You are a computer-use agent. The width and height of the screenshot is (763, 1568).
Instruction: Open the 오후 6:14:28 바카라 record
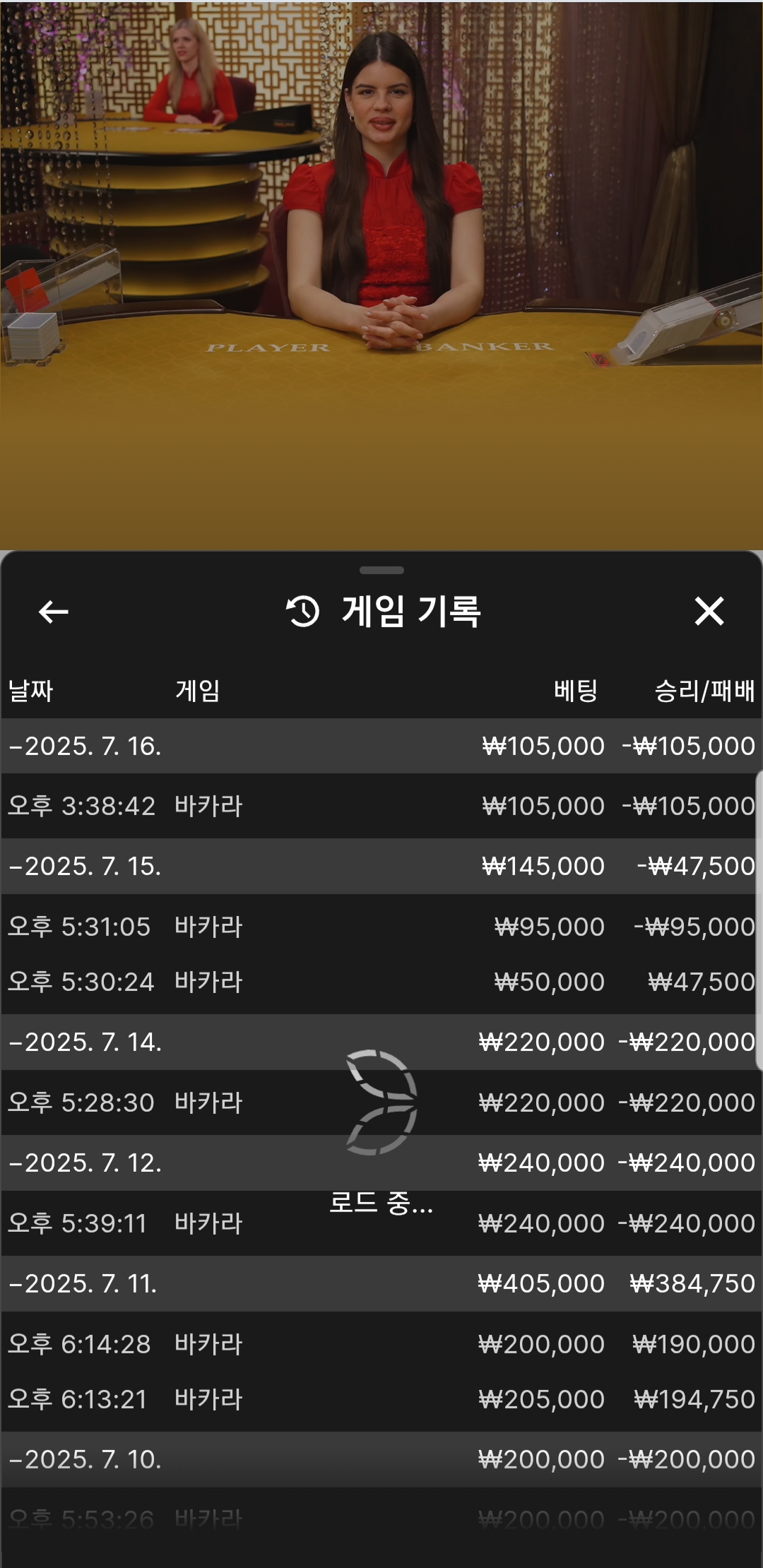[381, 1344]
